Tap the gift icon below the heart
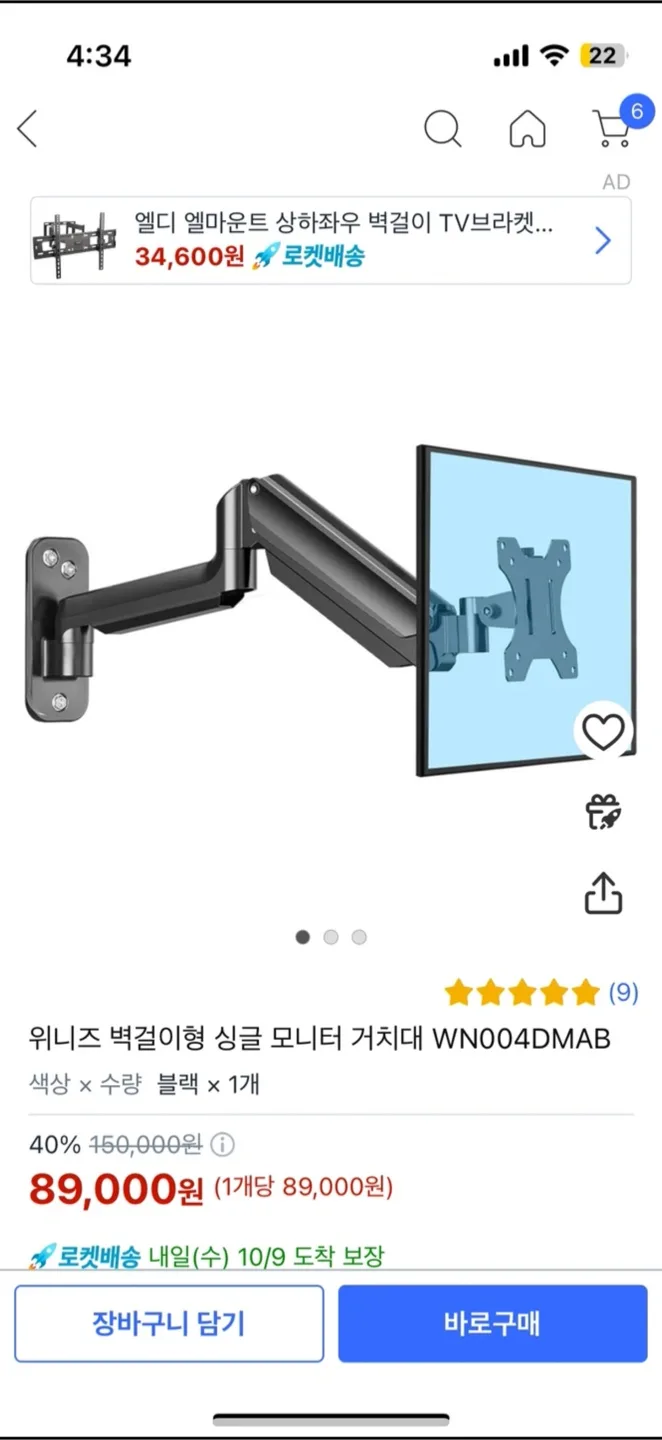The height and width of the screenshot is (1440, 662). [x=603, y=812]
